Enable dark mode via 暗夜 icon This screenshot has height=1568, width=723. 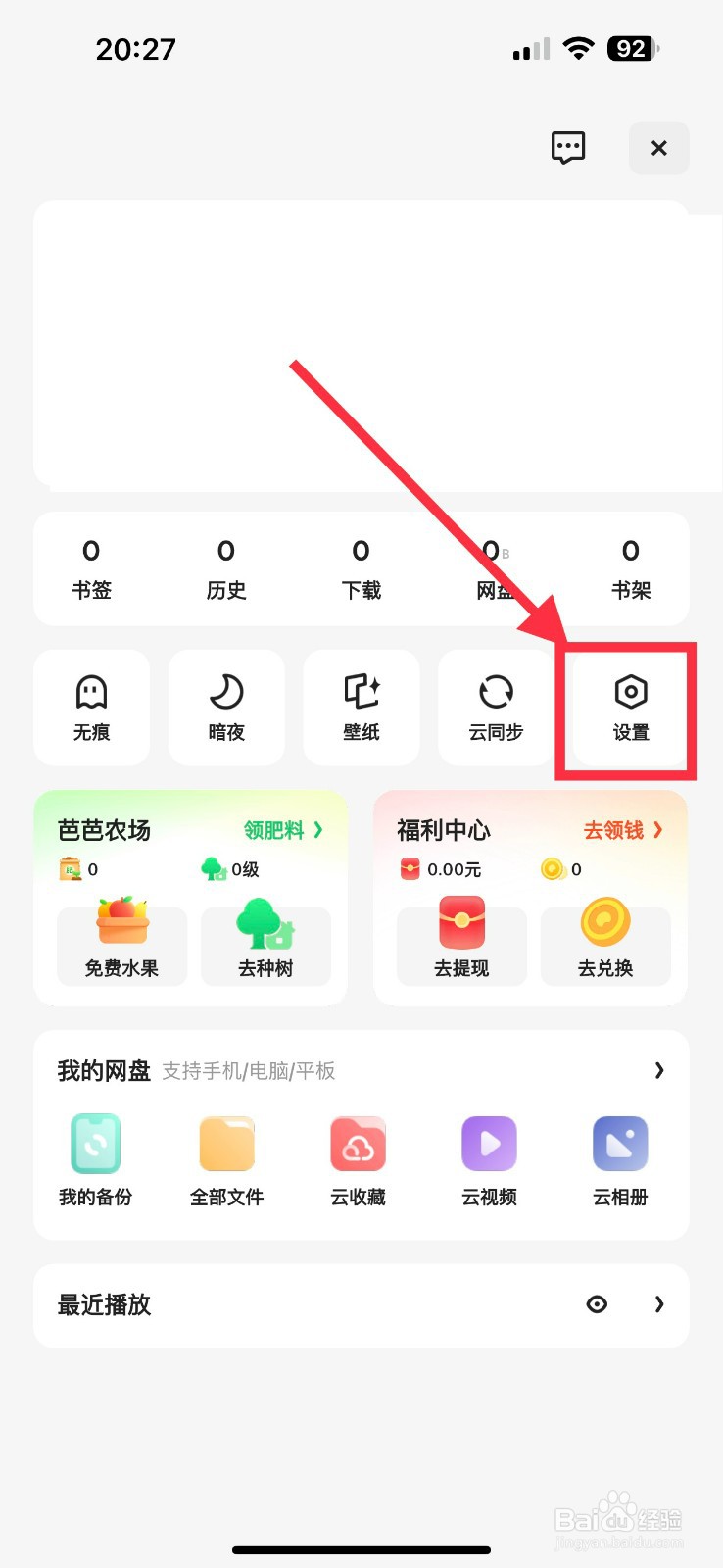(226, 708)
